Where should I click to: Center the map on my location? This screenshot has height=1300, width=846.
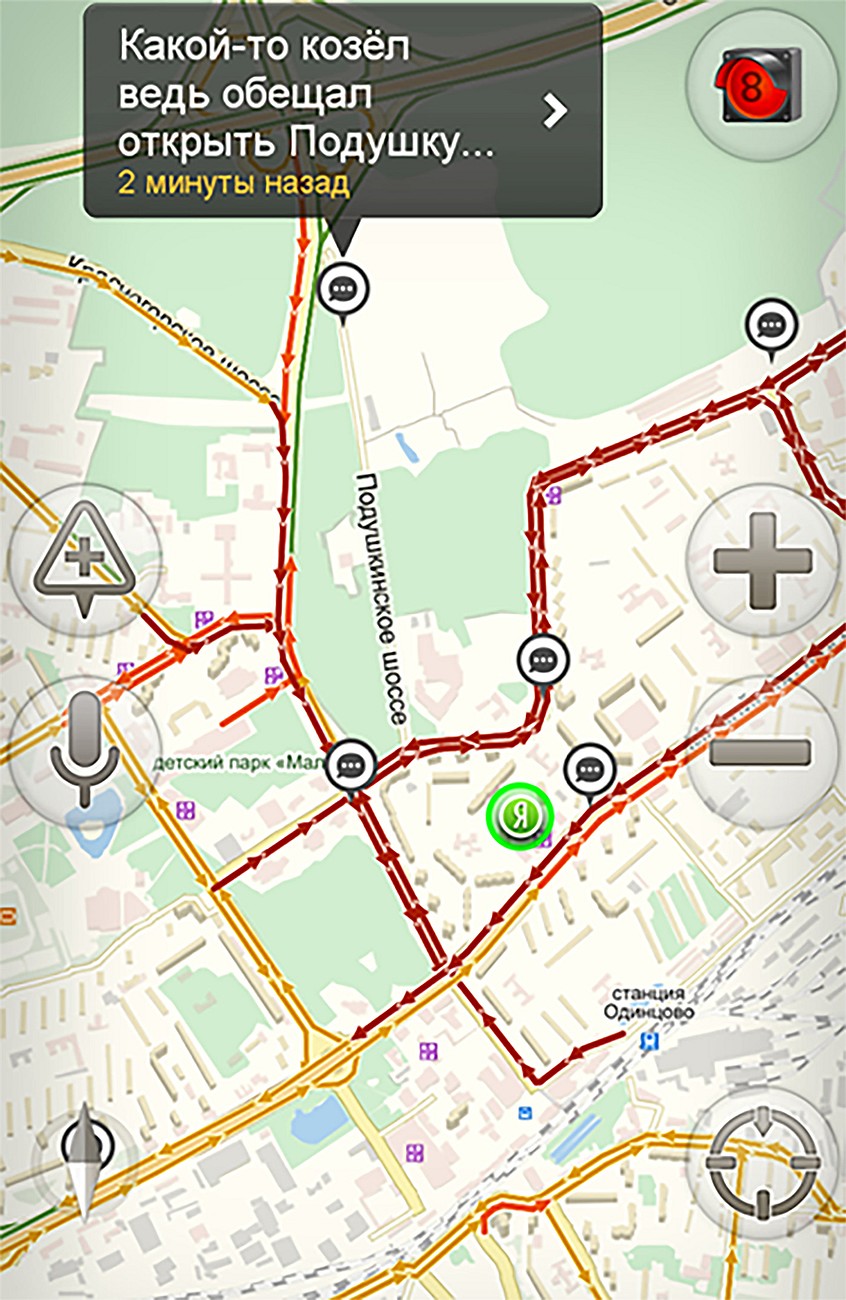coord(762,1160)
